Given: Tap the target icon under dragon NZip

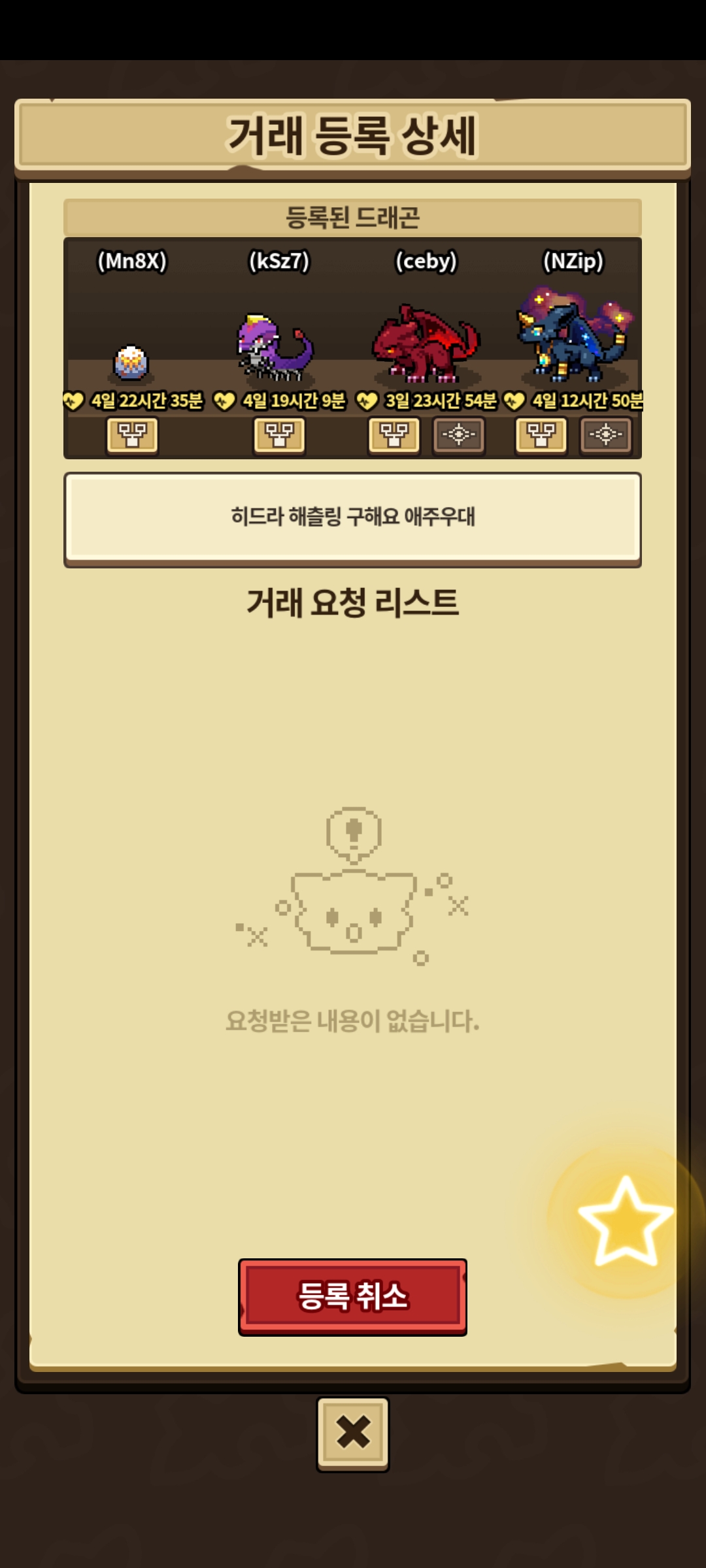Looking at the screenshot, I should [x=606, y=435].
